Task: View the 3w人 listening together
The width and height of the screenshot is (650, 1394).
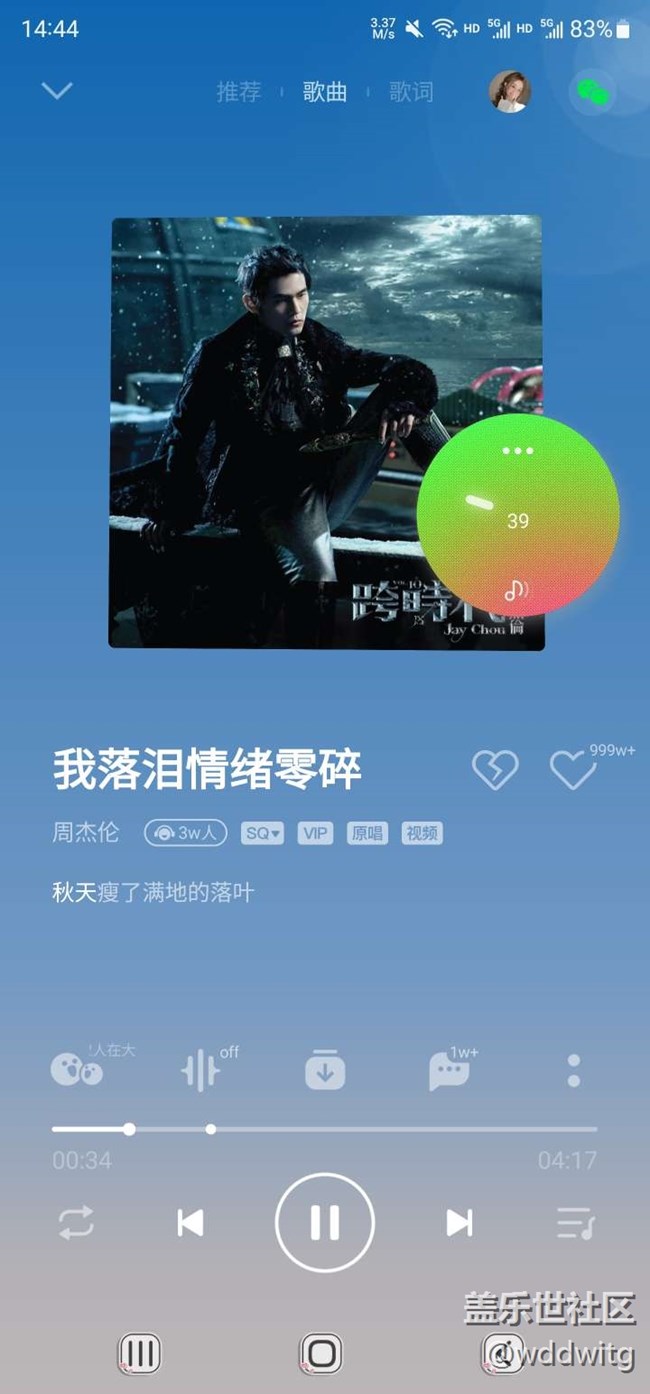Action: [186, 833]
